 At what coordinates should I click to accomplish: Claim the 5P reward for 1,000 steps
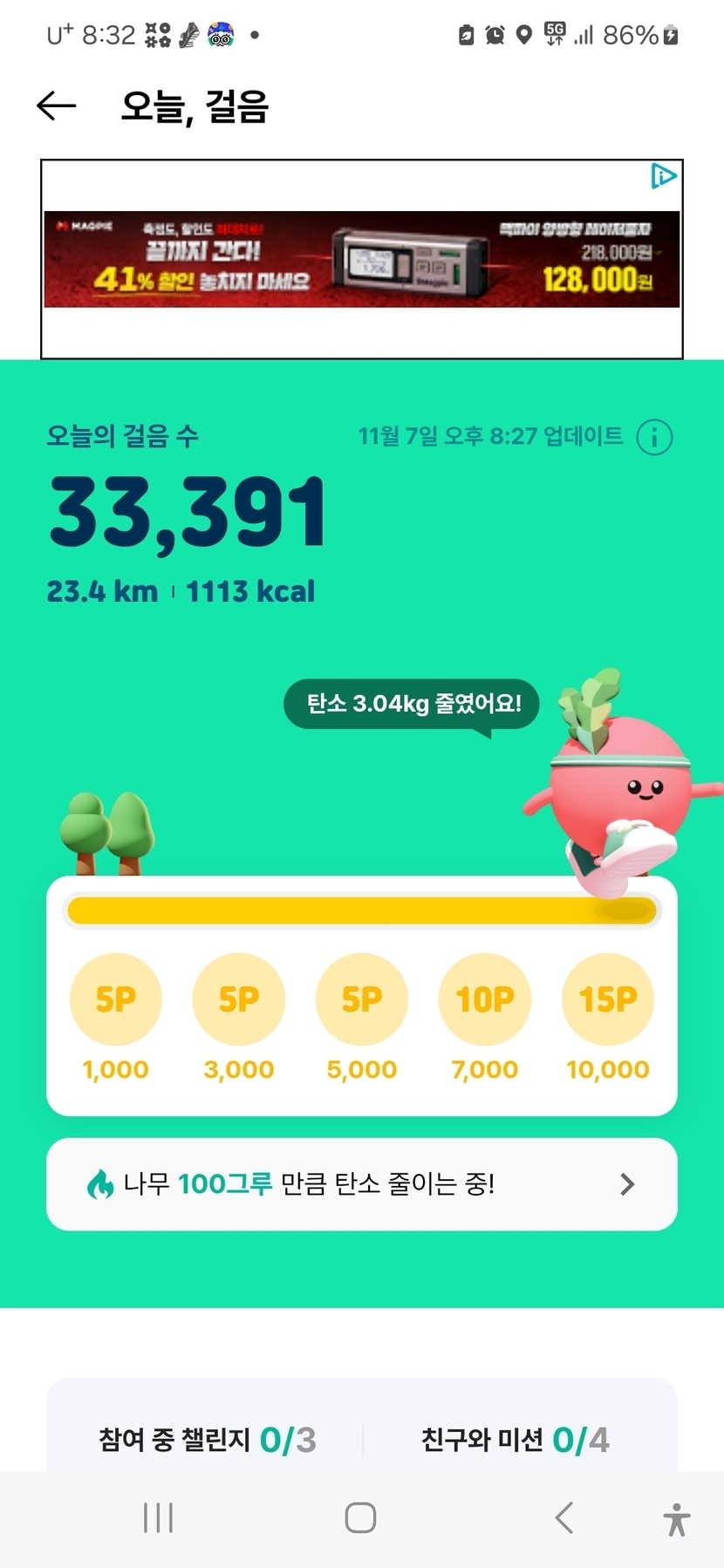coord(115,999)
